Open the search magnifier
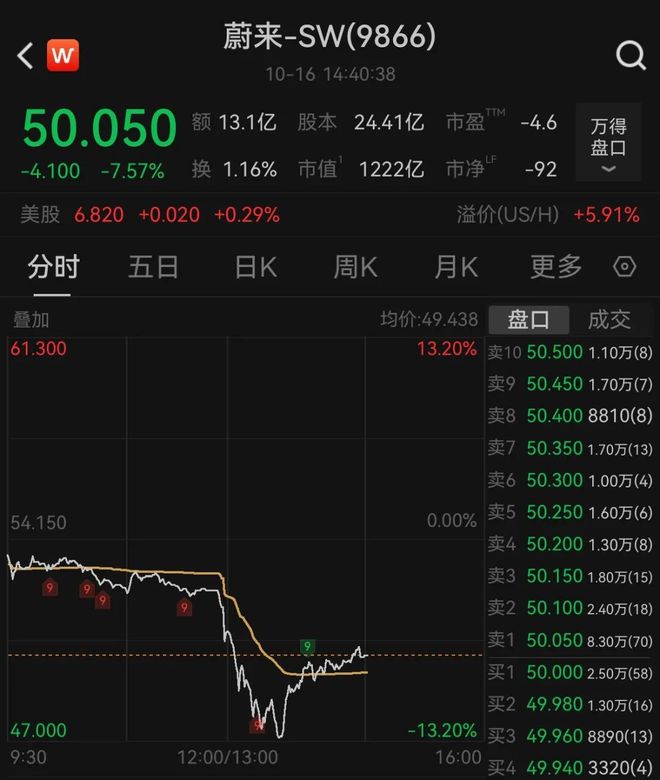The width and height of the screenshot is (660, 780). 630,55
